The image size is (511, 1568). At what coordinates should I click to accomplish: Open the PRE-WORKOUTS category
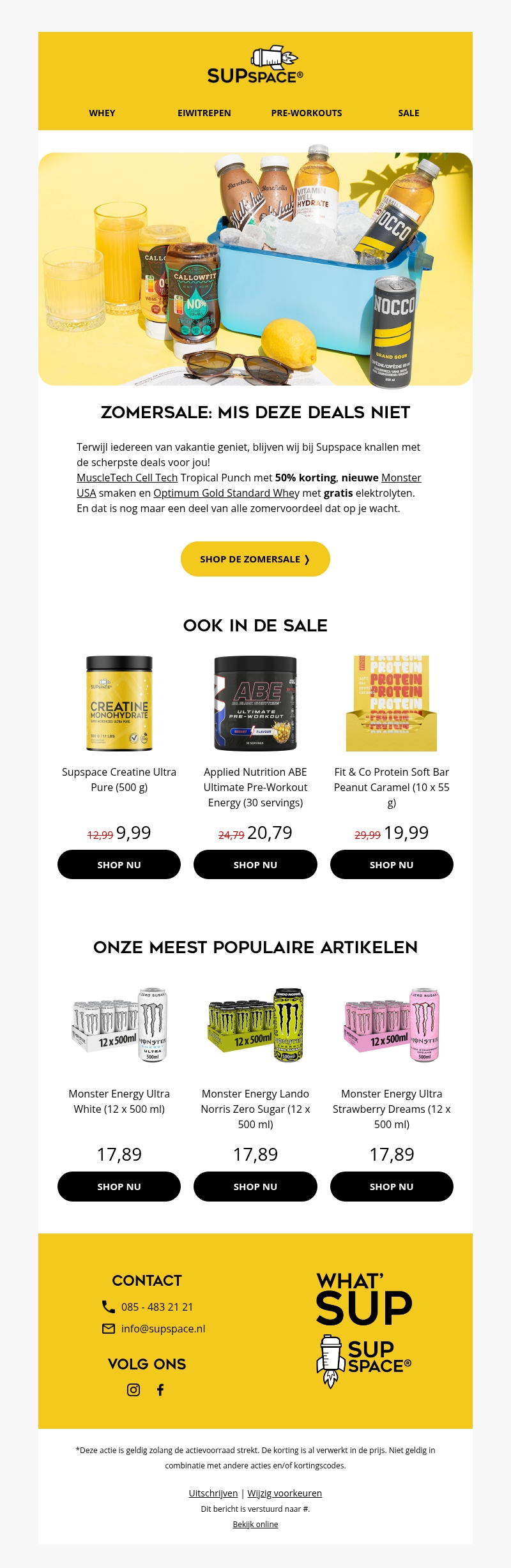click(307, 113)
